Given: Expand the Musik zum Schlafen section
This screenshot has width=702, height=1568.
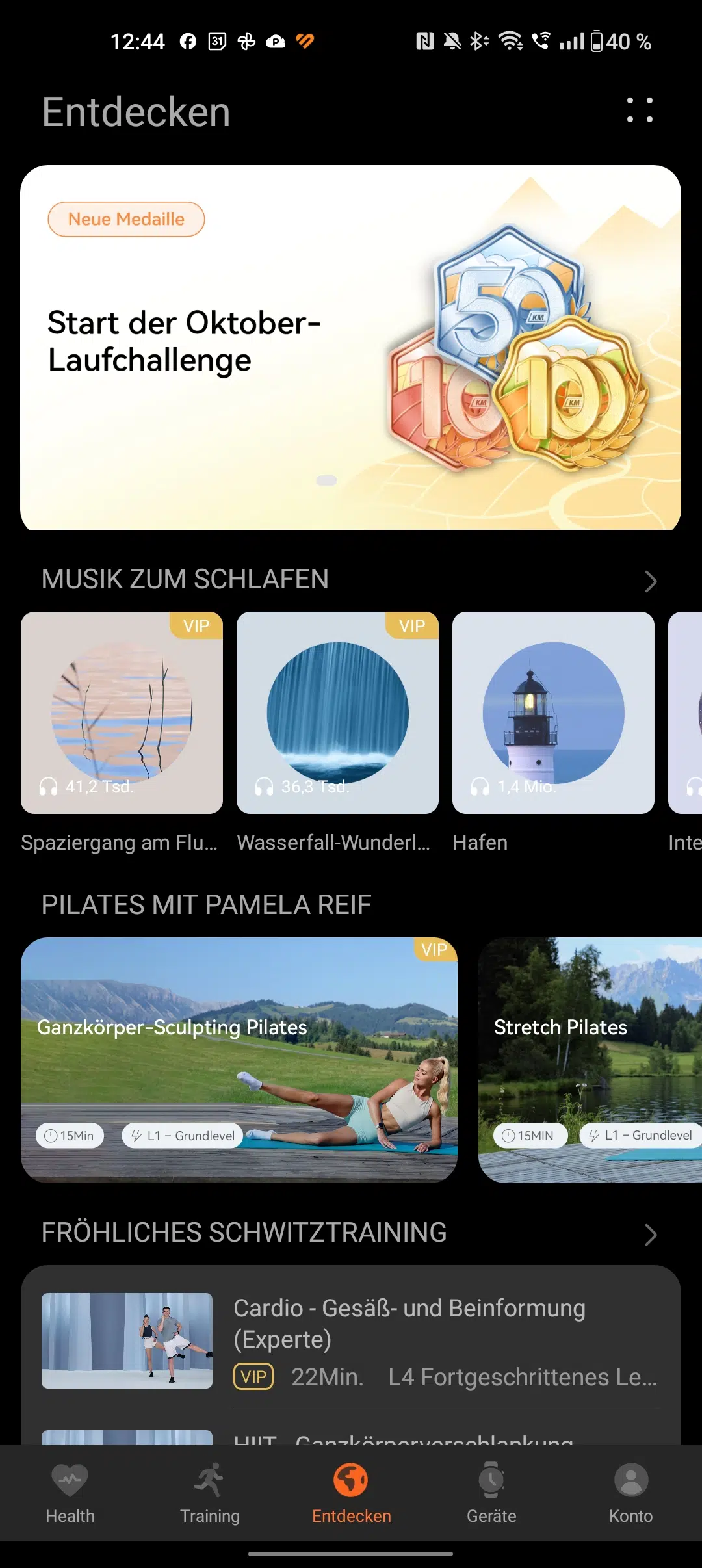Looking at the screenshot, I should pyautogui.click(x=651, y=581).
